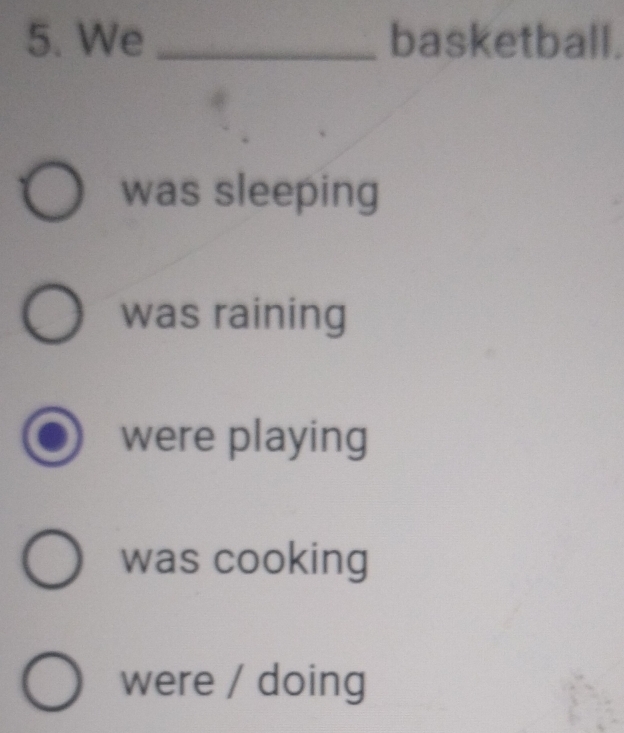Tap the selected 'were playing' radio button
This screenshot has height=733, width=624.
53,440
